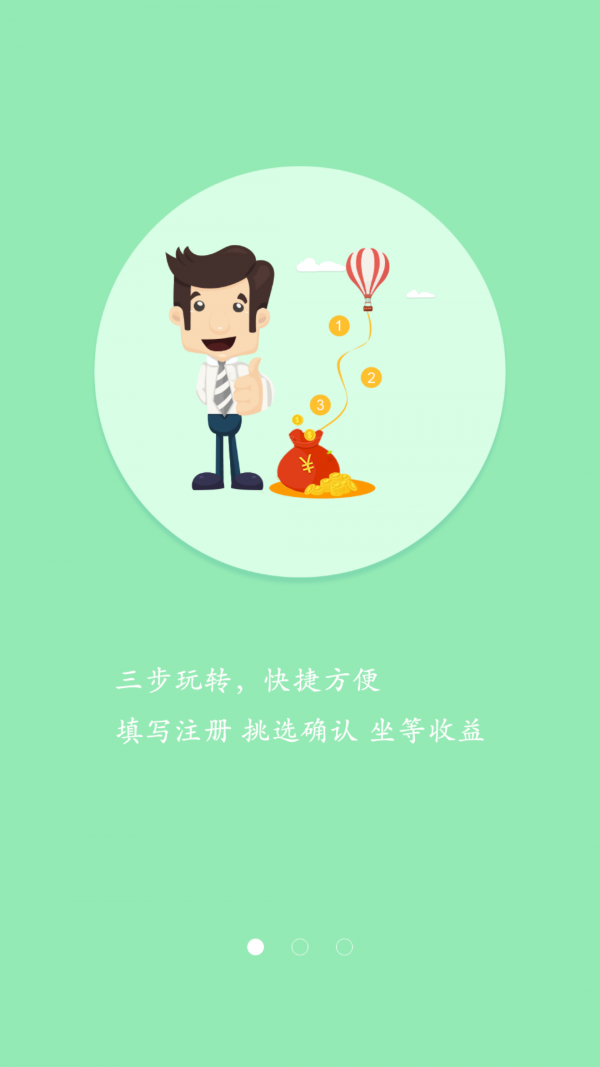The height and width of the screenshot is (1067, 600).
Task: Tap the first filled page indicator dot
Action: click(x=256, y=947)
